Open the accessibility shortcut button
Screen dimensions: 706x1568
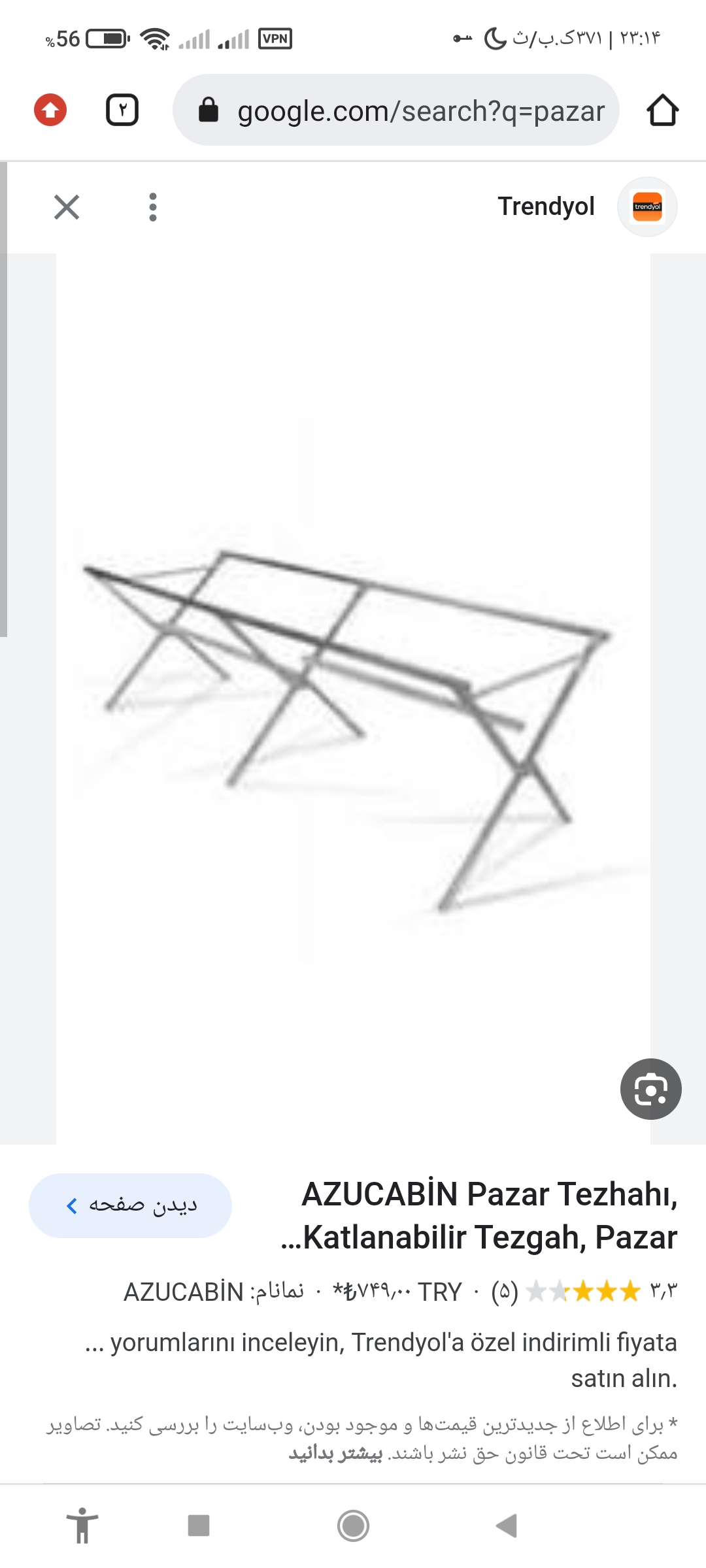pyautogui.click(x=82, y=1526)
